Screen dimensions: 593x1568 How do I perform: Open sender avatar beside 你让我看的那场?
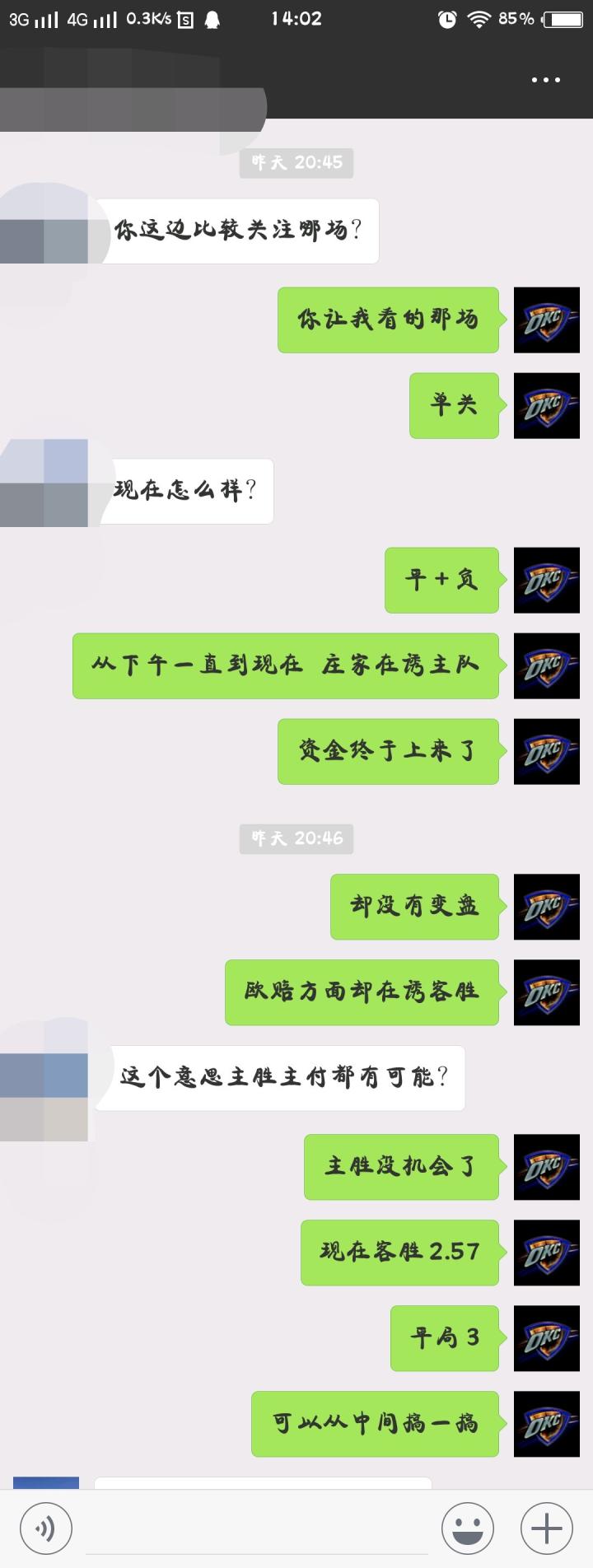pos(547,320)
